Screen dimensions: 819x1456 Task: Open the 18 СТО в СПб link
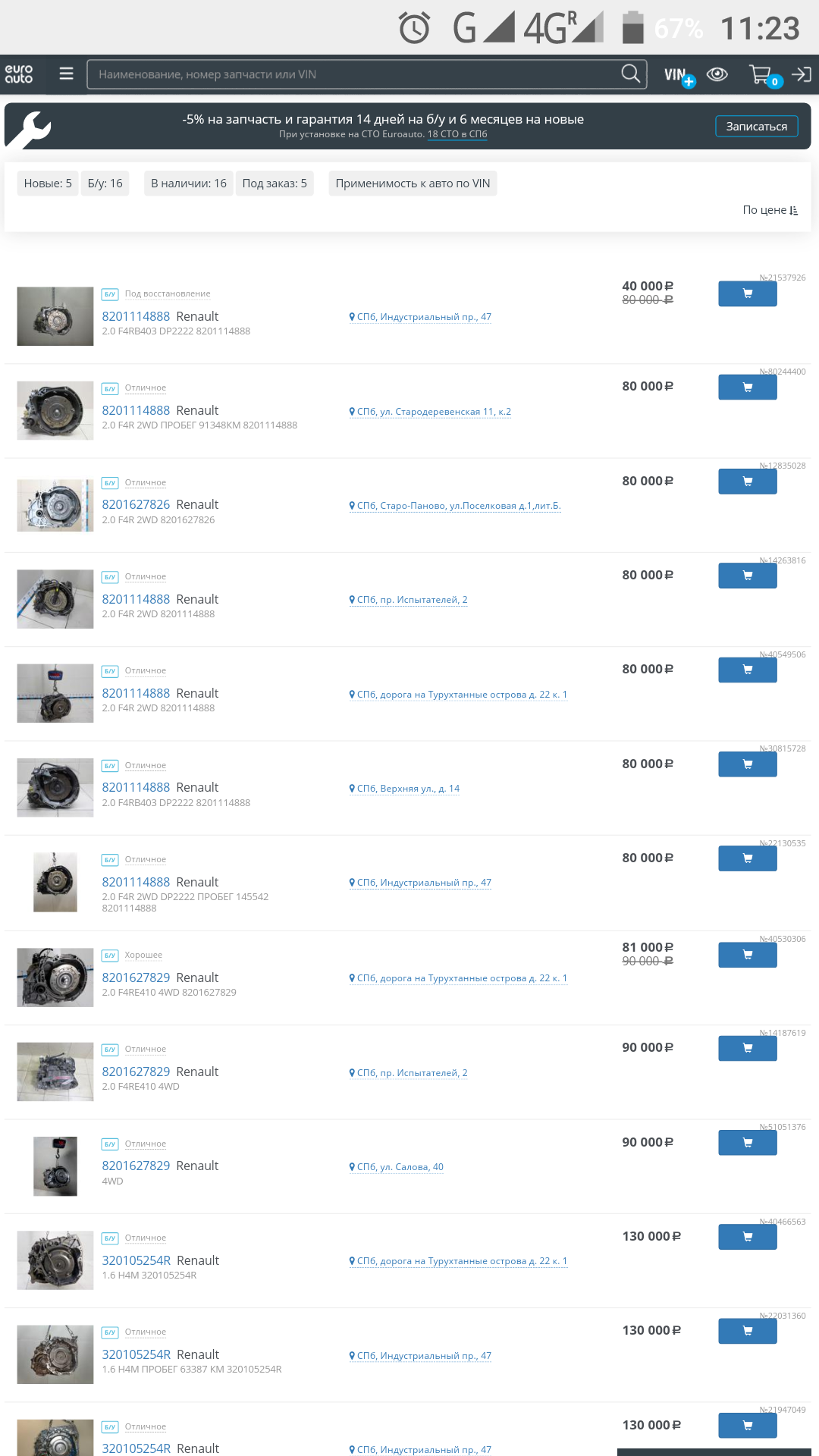pyautogui.click(x=457, y=134)
